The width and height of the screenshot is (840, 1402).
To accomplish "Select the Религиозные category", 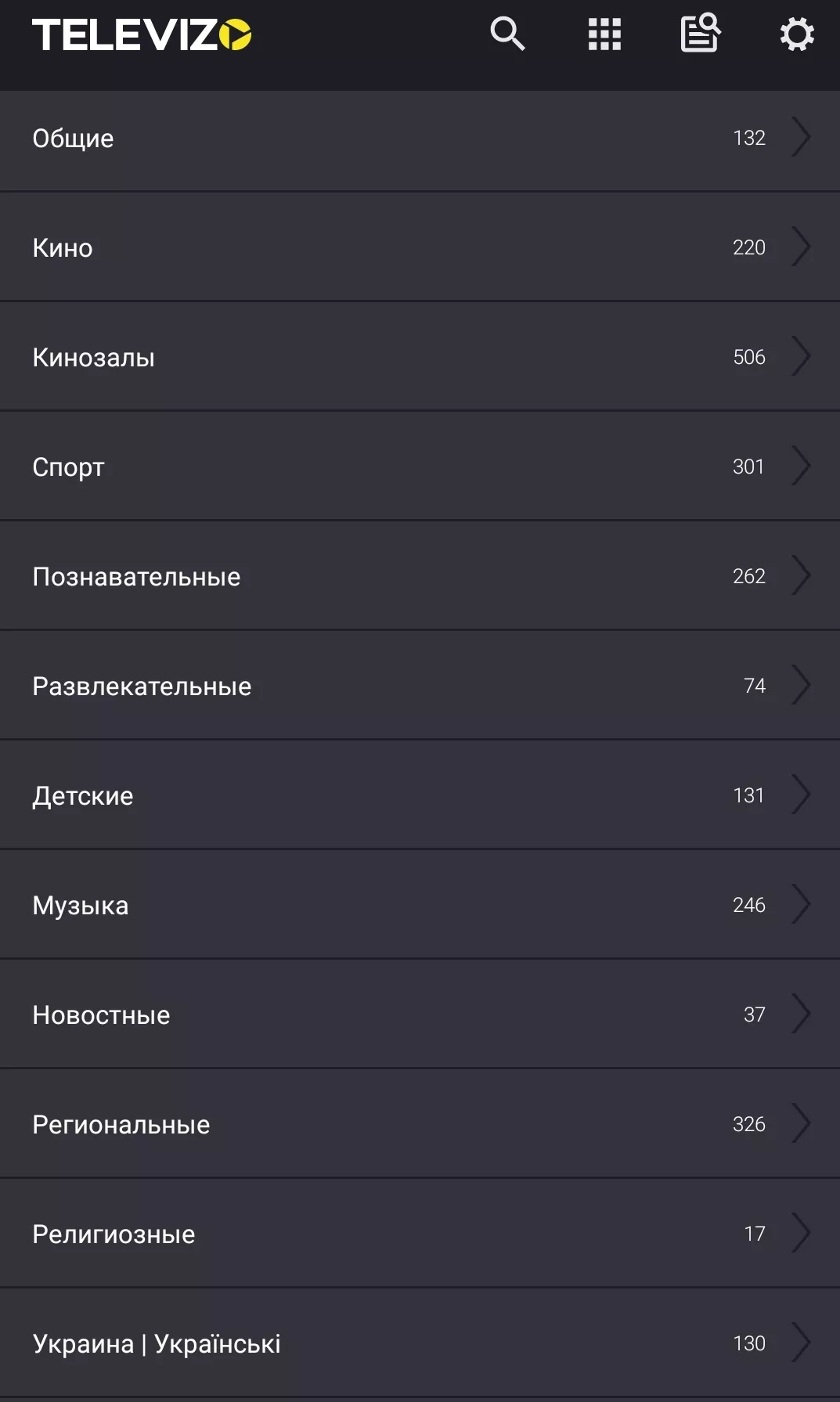I will [x=420, y=1234].
